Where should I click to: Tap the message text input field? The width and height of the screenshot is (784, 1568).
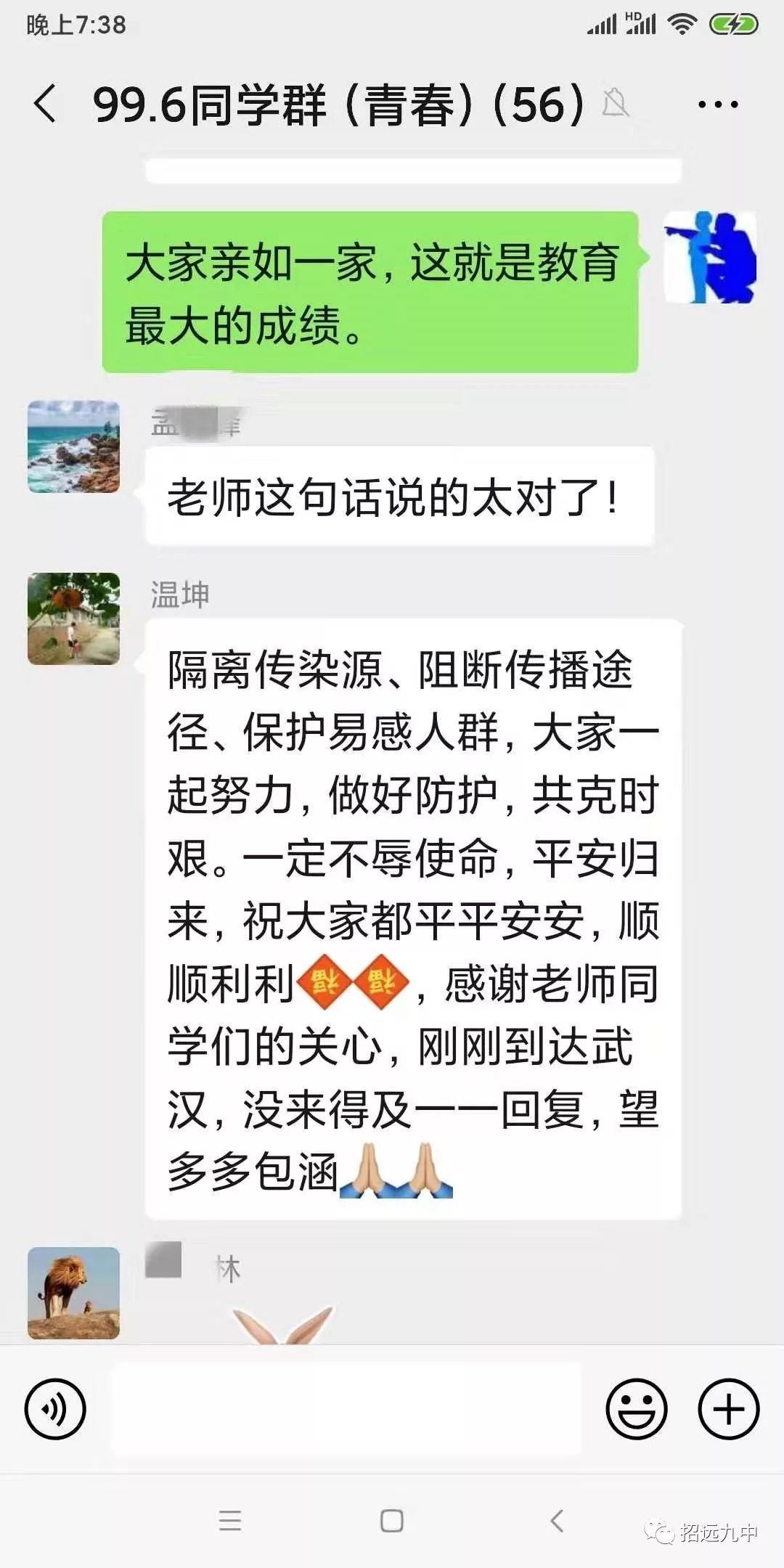[346, 1408]
